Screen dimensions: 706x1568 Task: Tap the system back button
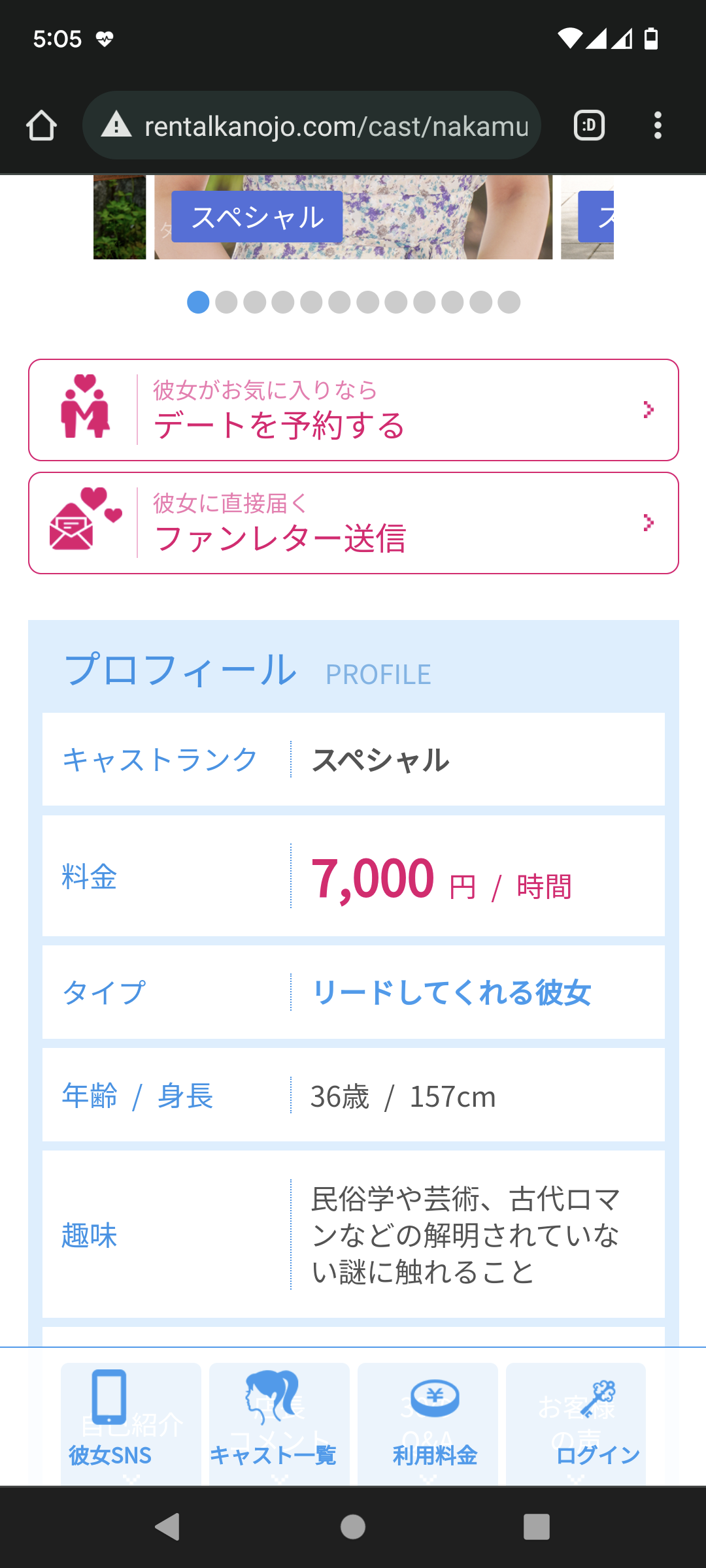pyautogui.click(x=167, y=1527)
